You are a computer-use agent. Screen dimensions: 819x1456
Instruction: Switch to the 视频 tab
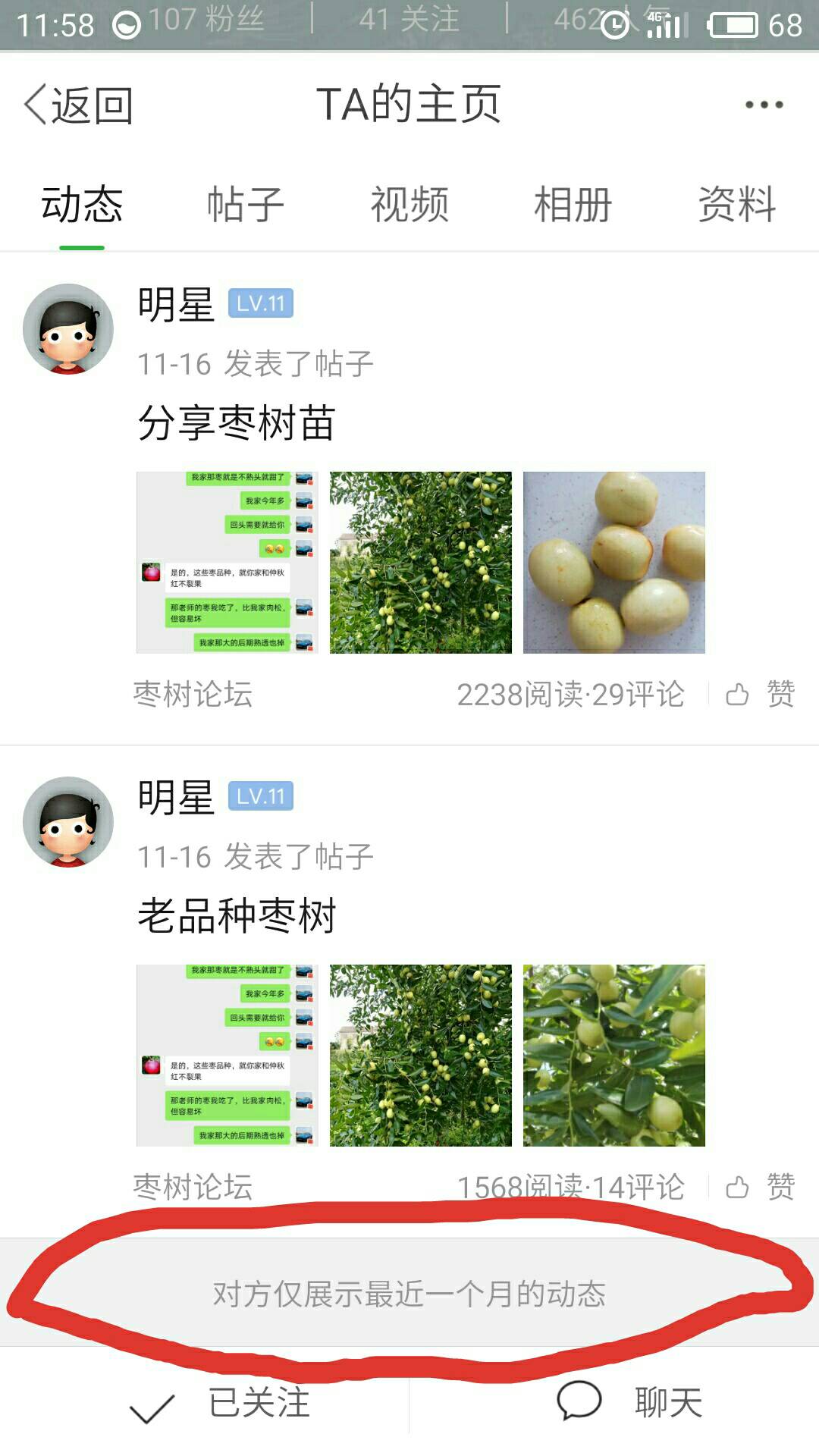point(409,205)
